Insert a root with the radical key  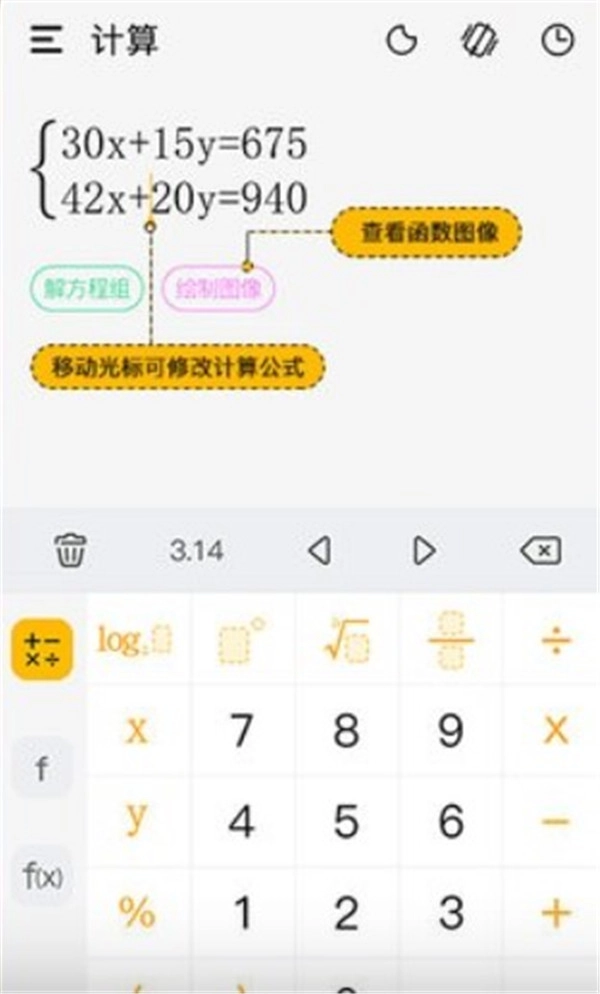[x=347, y=641]
